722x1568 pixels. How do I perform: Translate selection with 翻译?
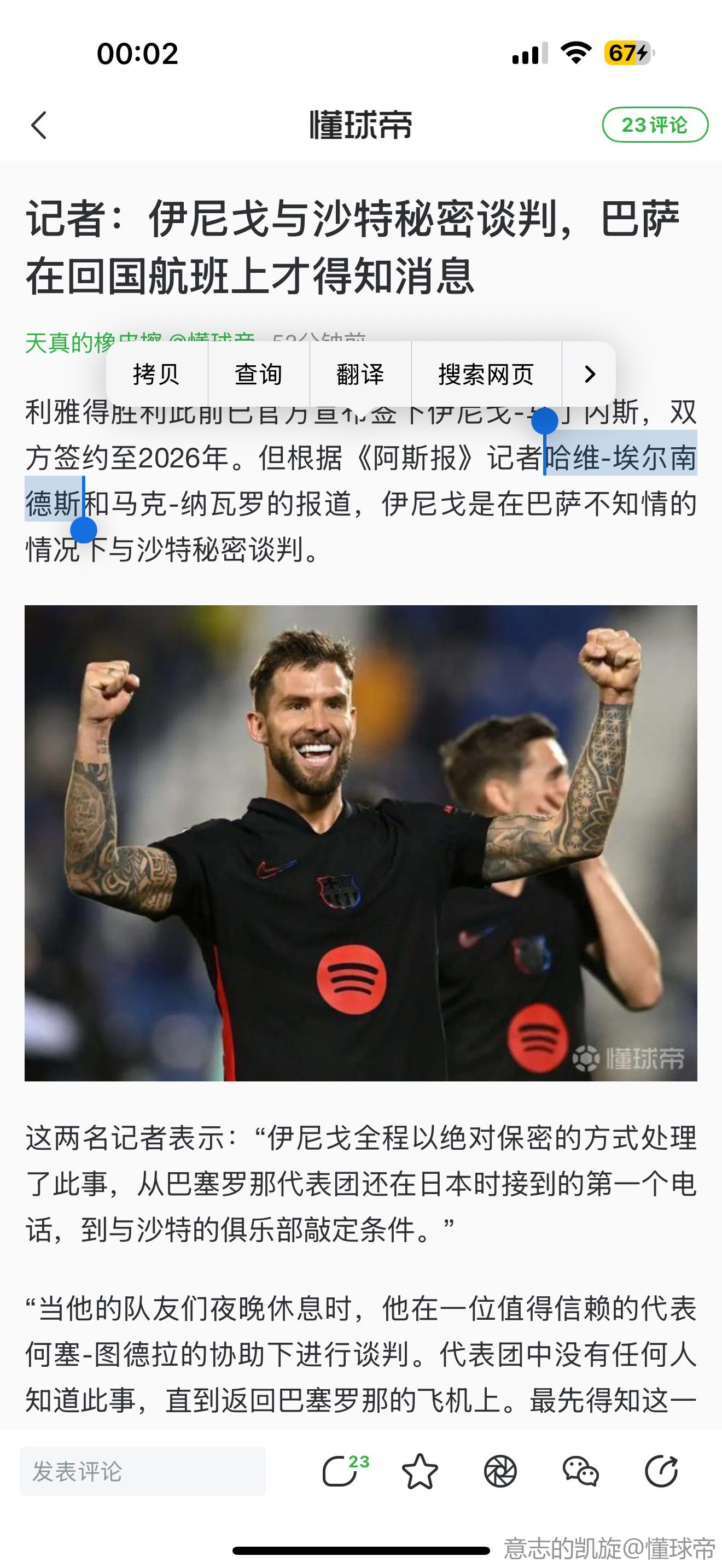coord(360,374)
